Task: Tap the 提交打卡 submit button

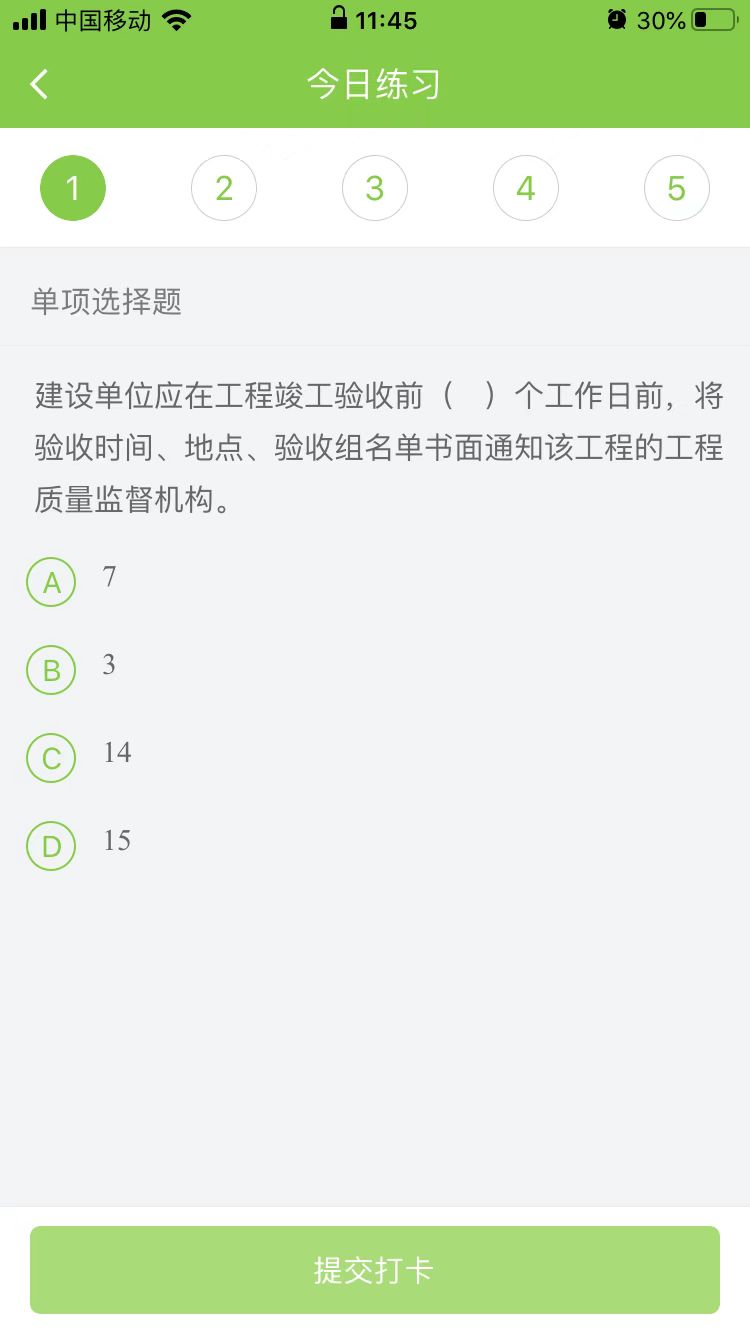Action: pyautogui.click(x=375, y=1270)
